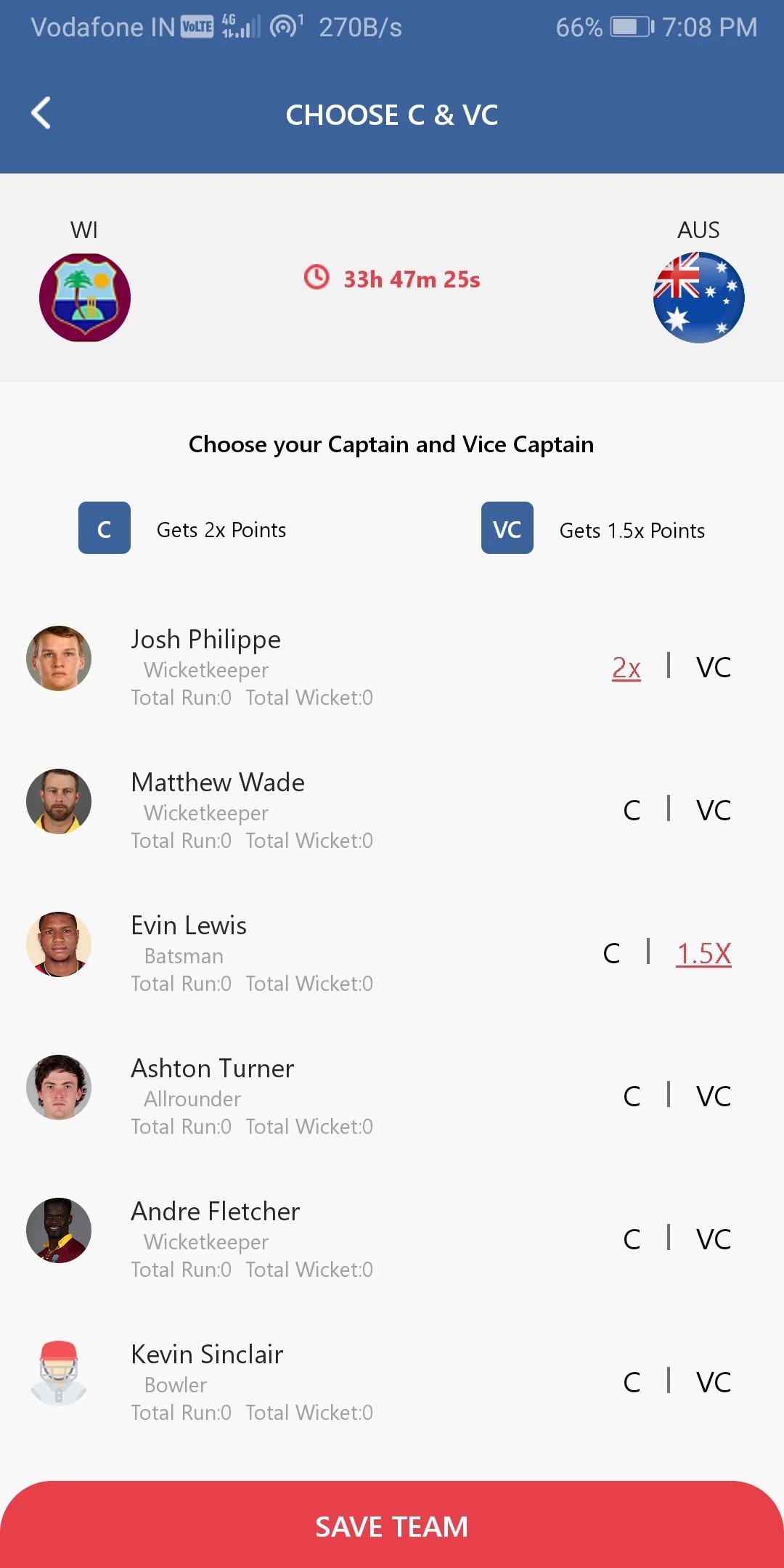
Task: Save the team
Action: click(392, 1526)
